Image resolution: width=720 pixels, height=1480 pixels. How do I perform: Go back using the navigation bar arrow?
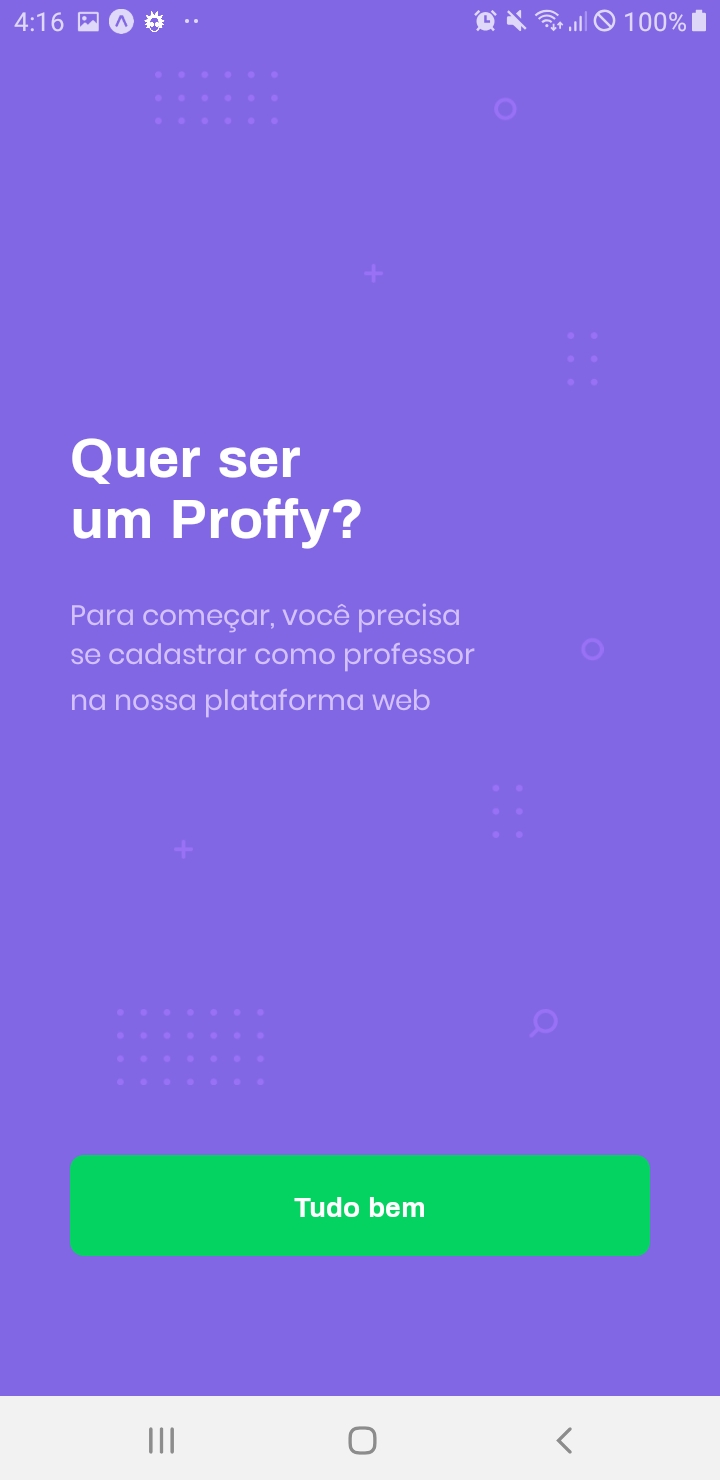(x=562, y=1440)
